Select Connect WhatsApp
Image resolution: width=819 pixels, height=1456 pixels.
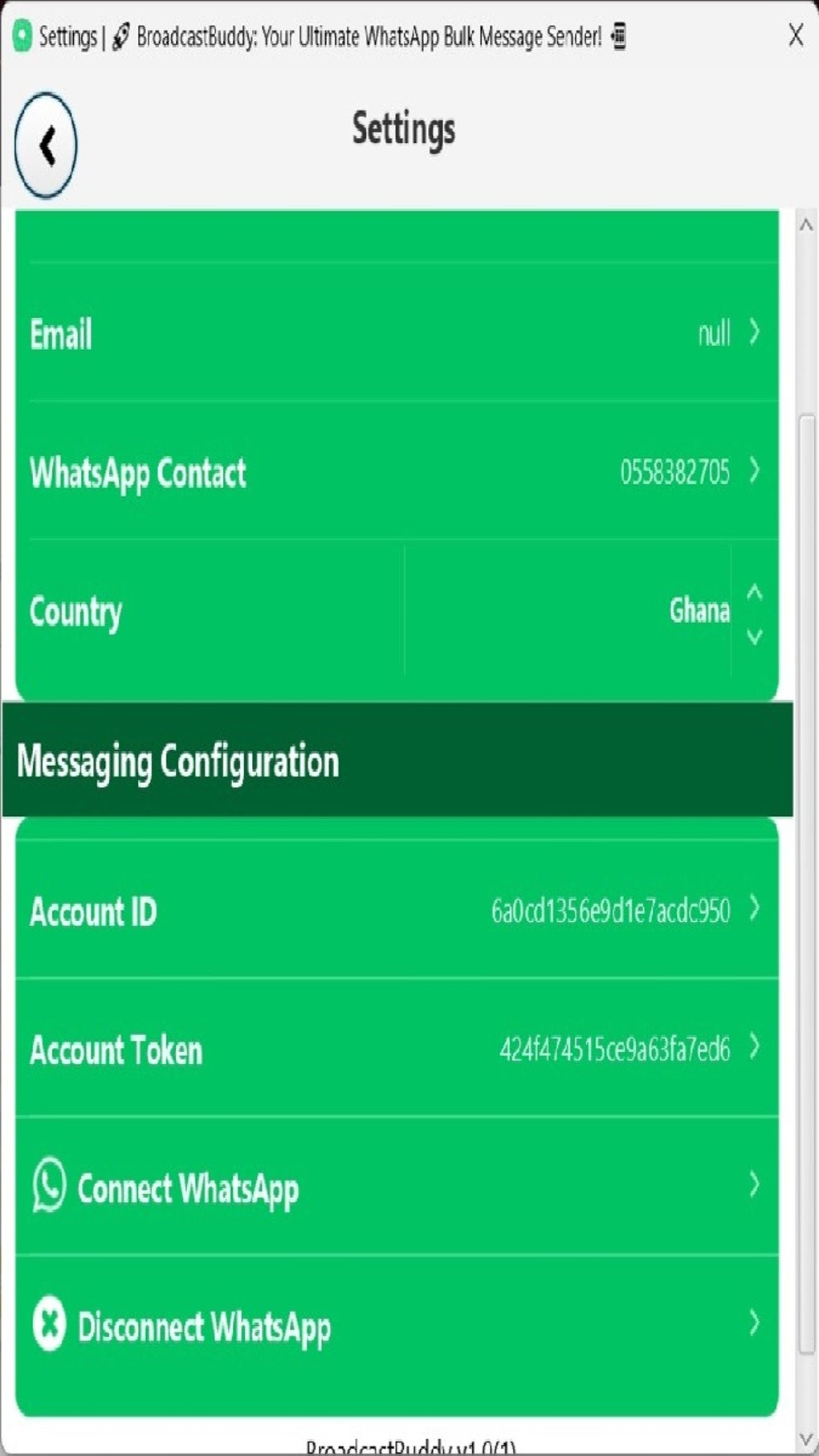pyautogui.click(x=397, y=1186)
